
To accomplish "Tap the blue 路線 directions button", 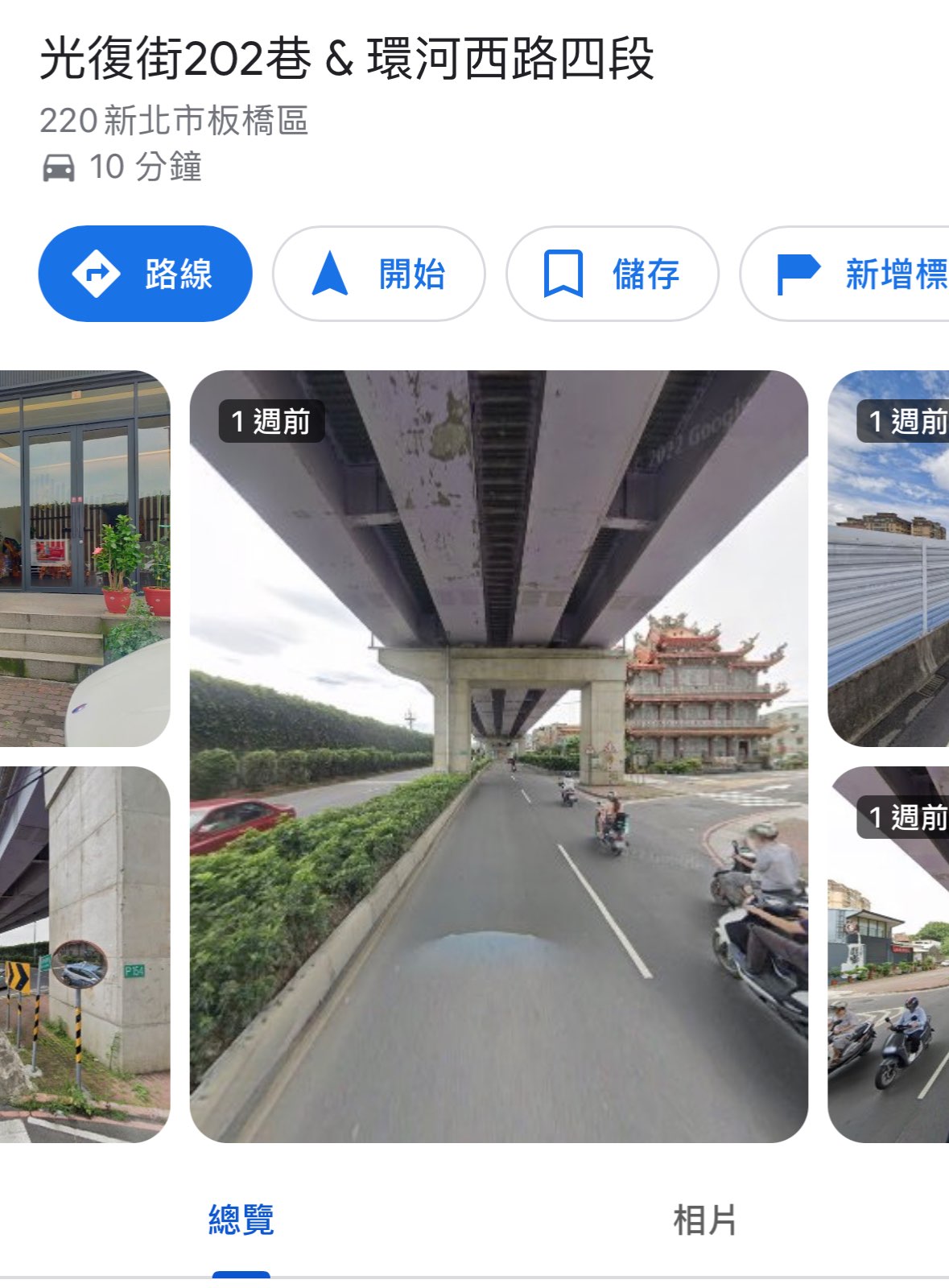I will tap(145, 274).
